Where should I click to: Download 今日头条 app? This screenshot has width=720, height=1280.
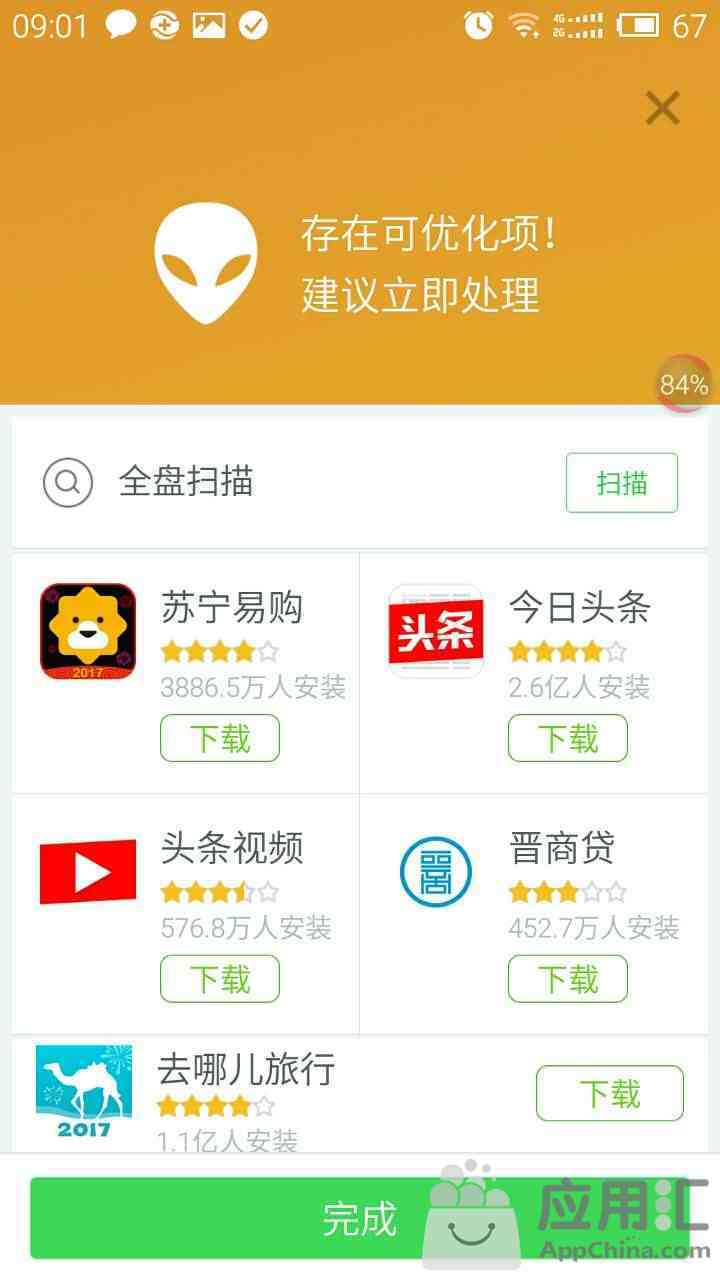coord(567,739)
